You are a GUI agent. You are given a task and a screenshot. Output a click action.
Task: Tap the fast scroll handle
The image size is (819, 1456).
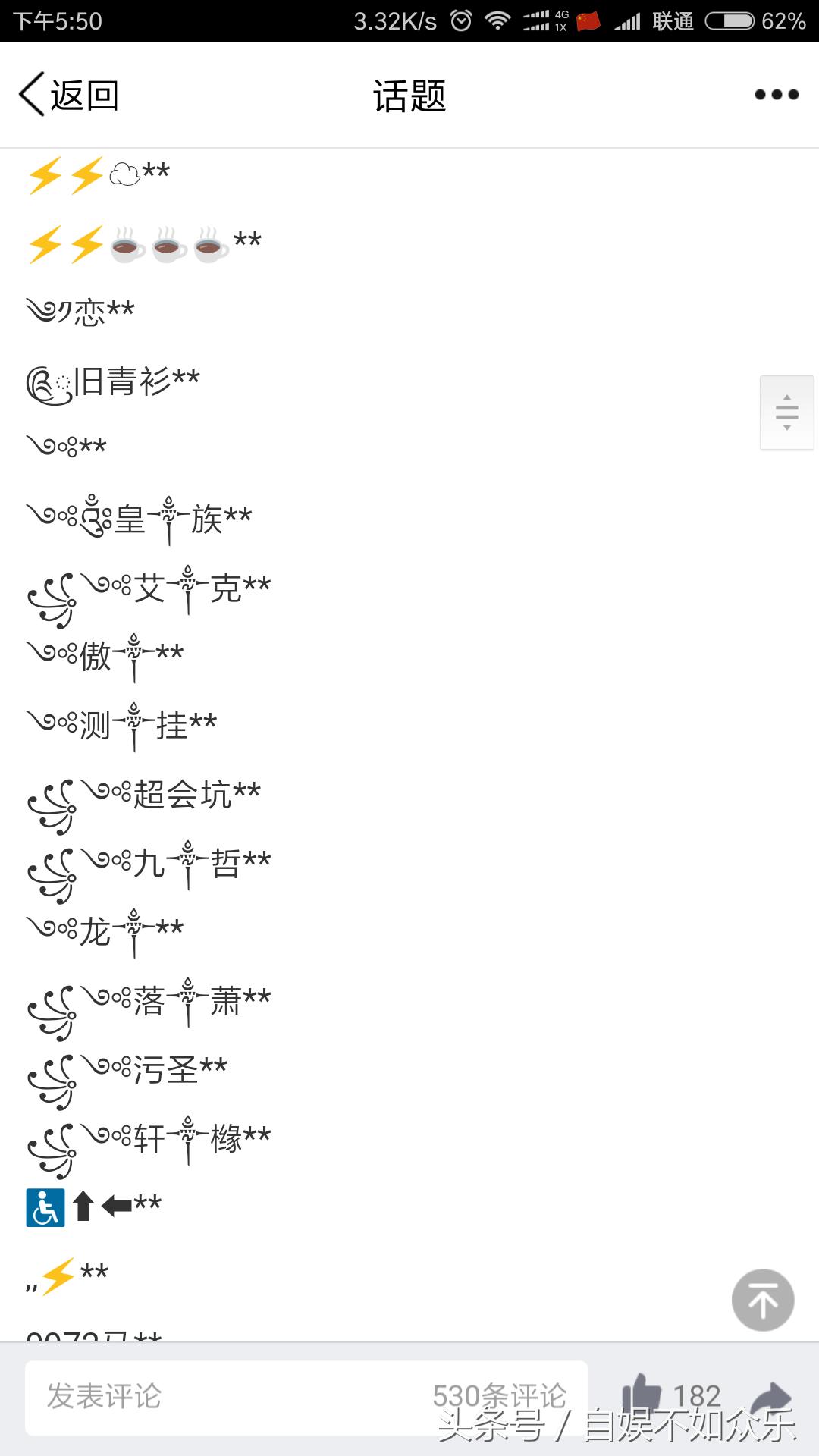[x=786, y=413]
